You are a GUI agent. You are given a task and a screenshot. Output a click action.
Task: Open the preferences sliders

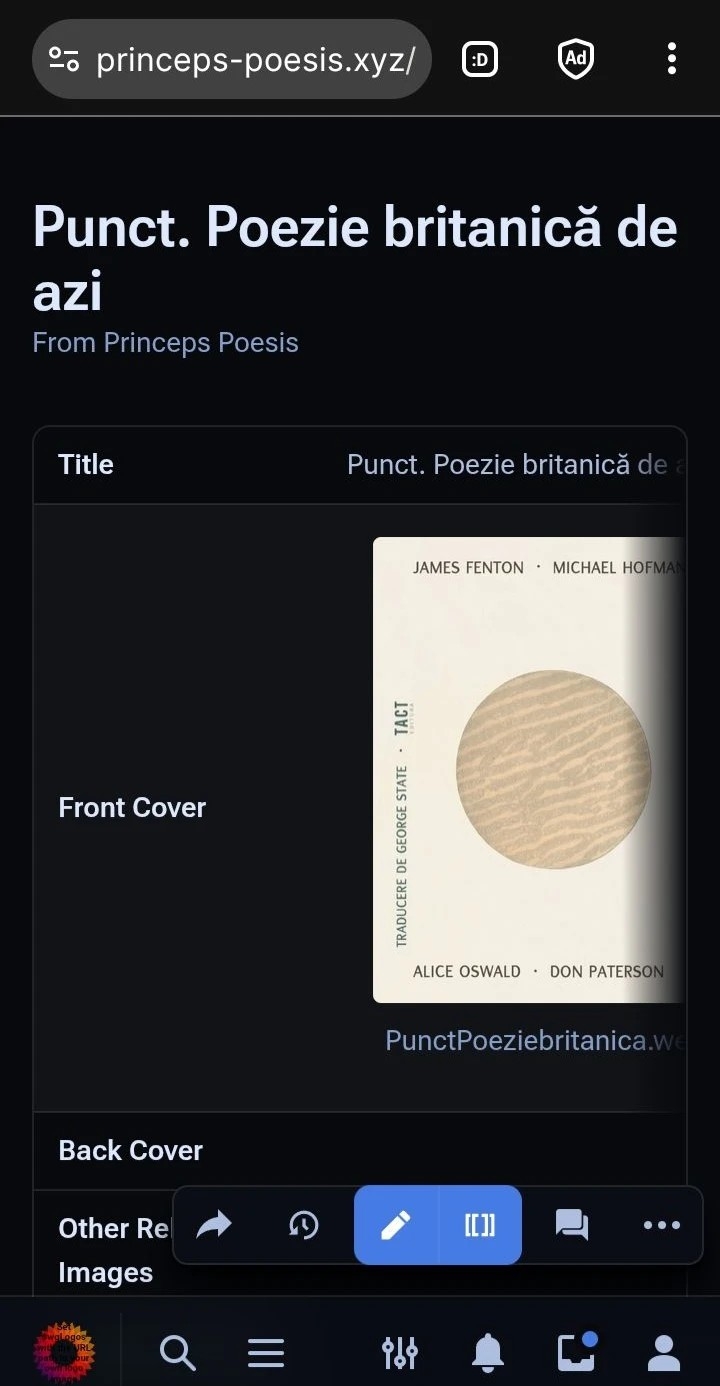point(400,1353)
